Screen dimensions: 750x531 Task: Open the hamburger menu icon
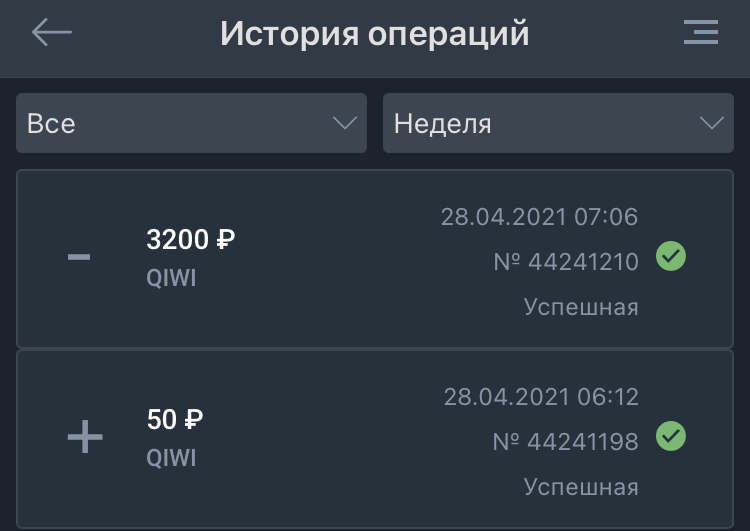[x=701, y=32]
